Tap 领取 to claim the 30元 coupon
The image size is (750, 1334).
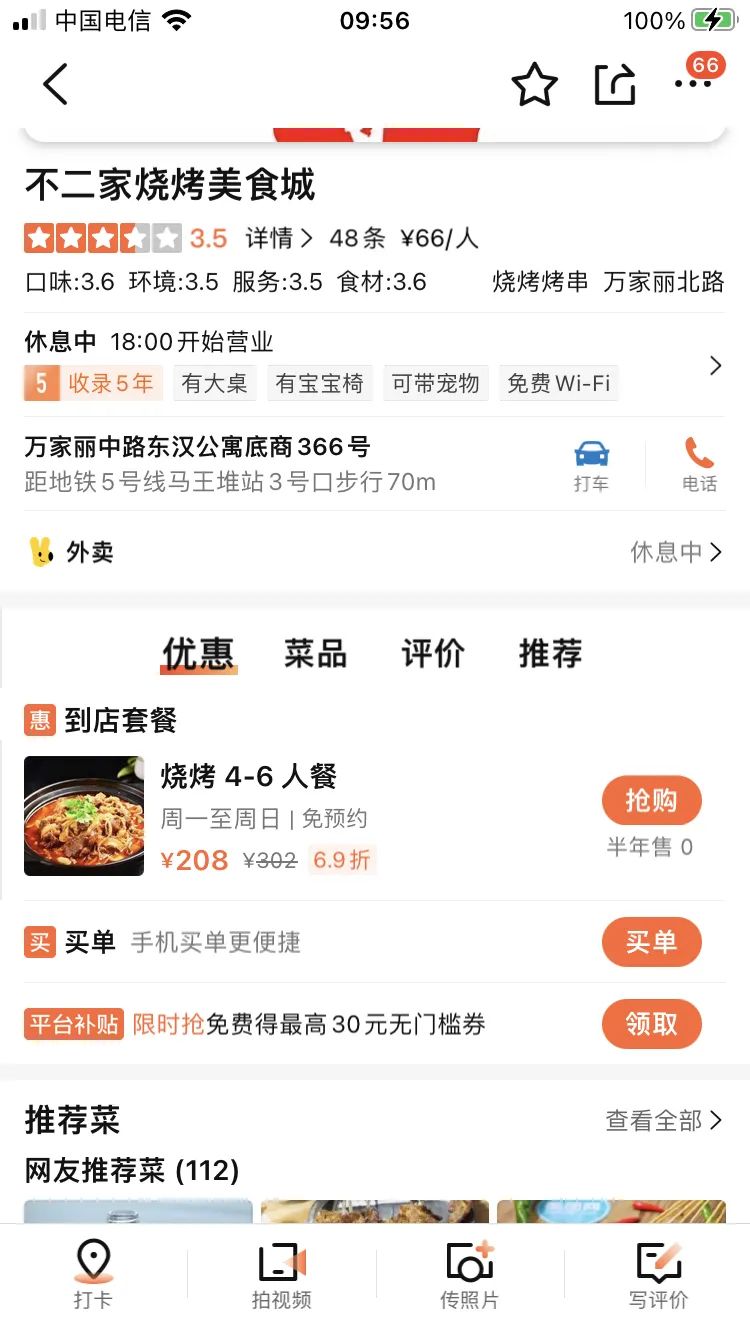[x=651, y=1024]
